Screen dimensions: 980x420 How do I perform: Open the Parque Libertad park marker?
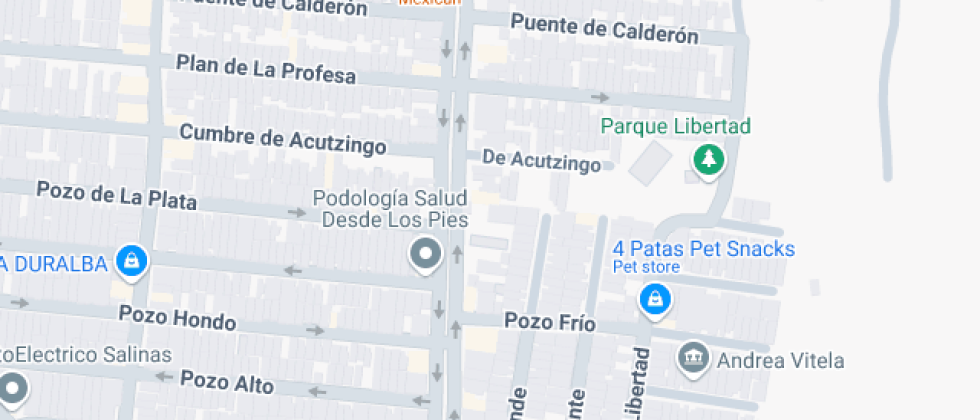[x=708, y=161]
